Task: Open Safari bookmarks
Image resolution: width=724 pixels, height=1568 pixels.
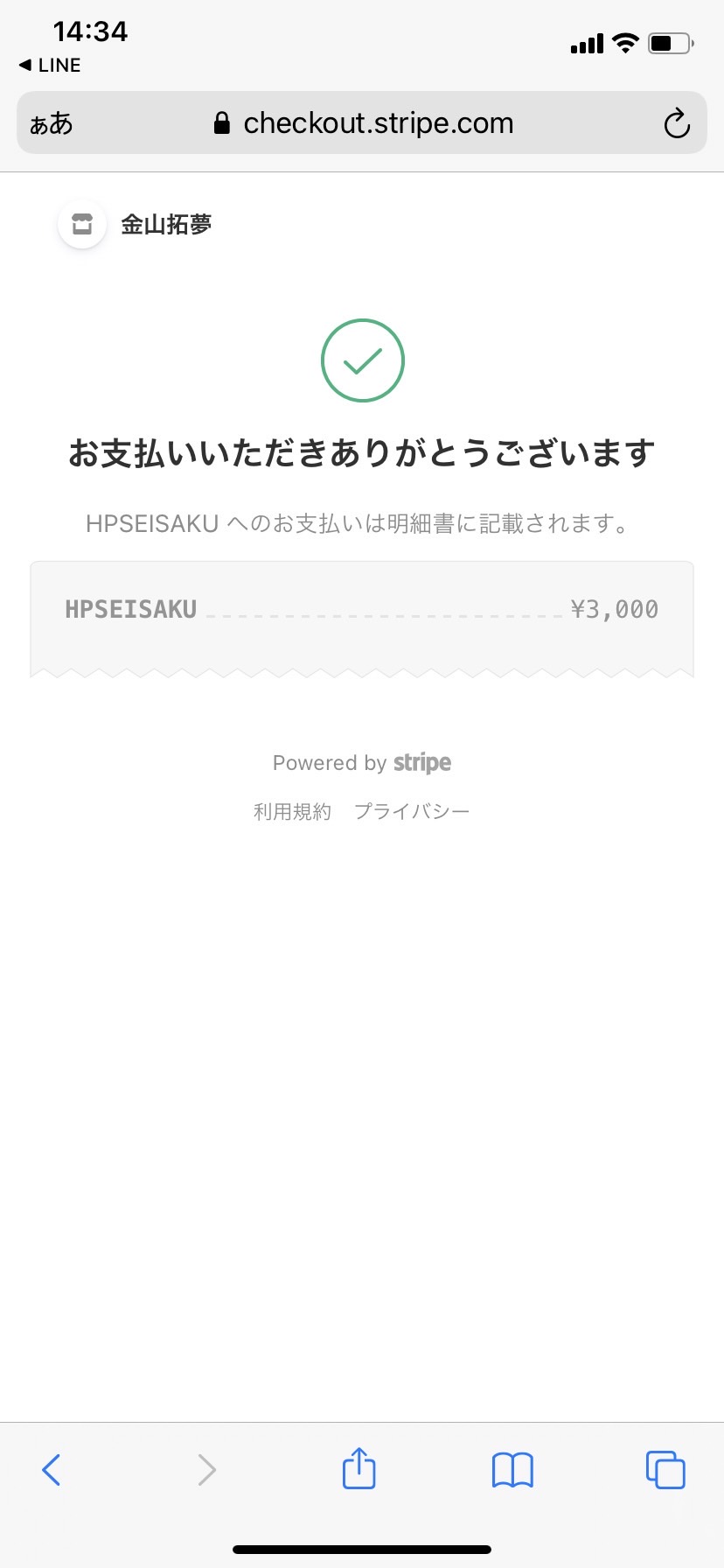Action: 512,1470
